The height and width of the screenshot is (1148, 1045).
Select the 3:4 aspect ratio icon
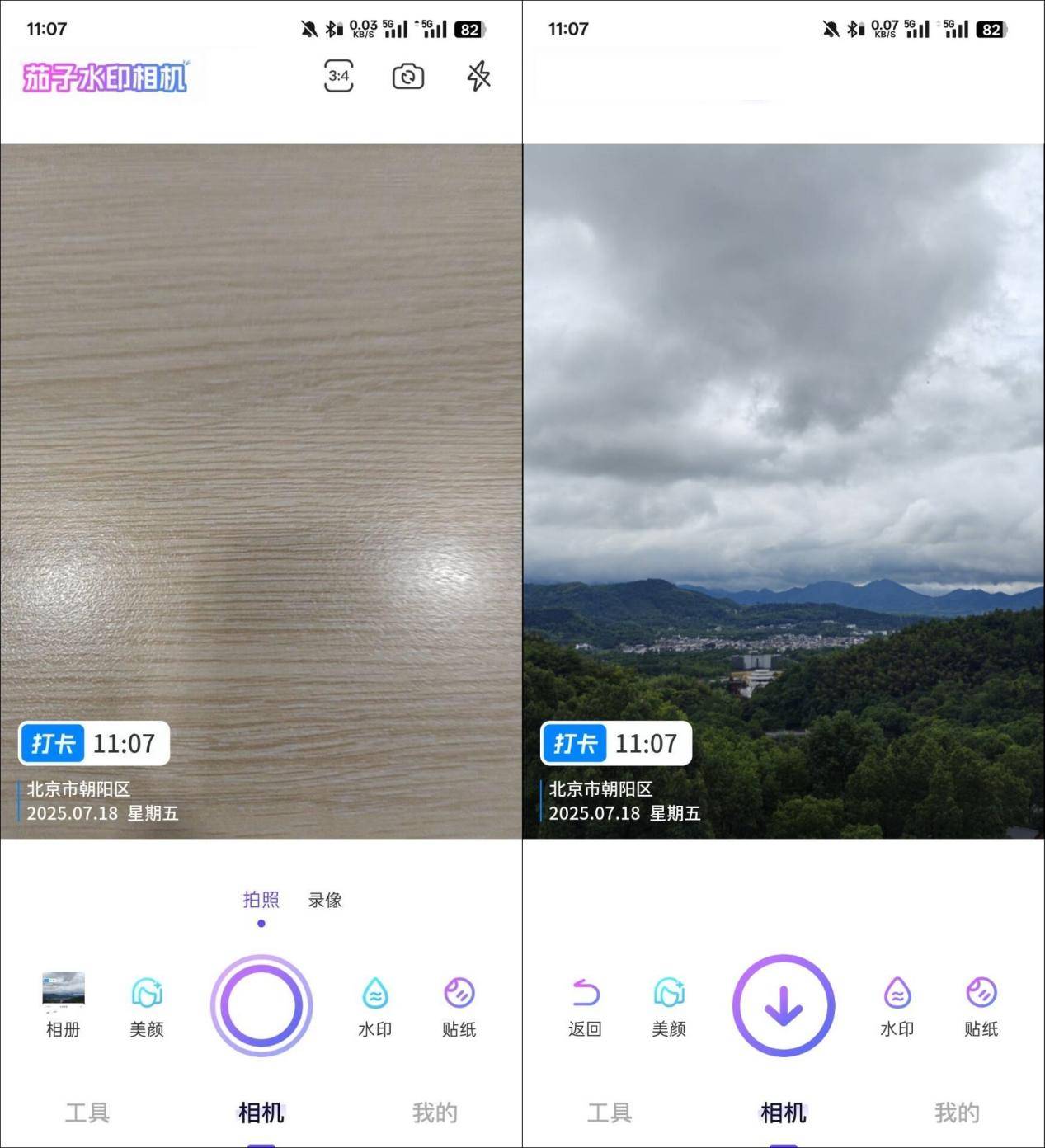[x=337, y=75]
